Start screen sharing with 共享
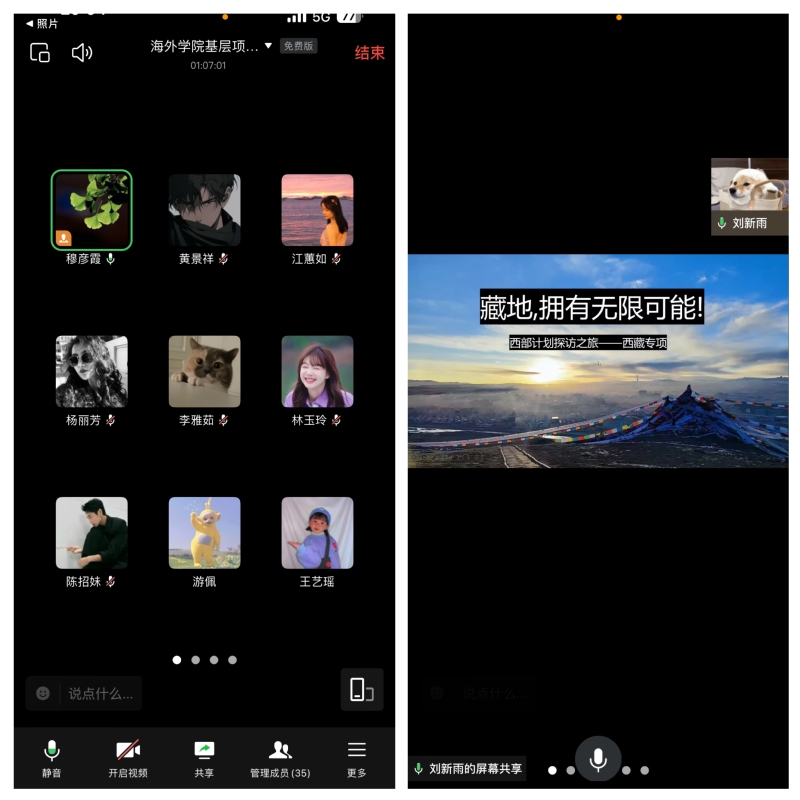The height and width of the screenshot is (800, 800). [x=204, y=757]
